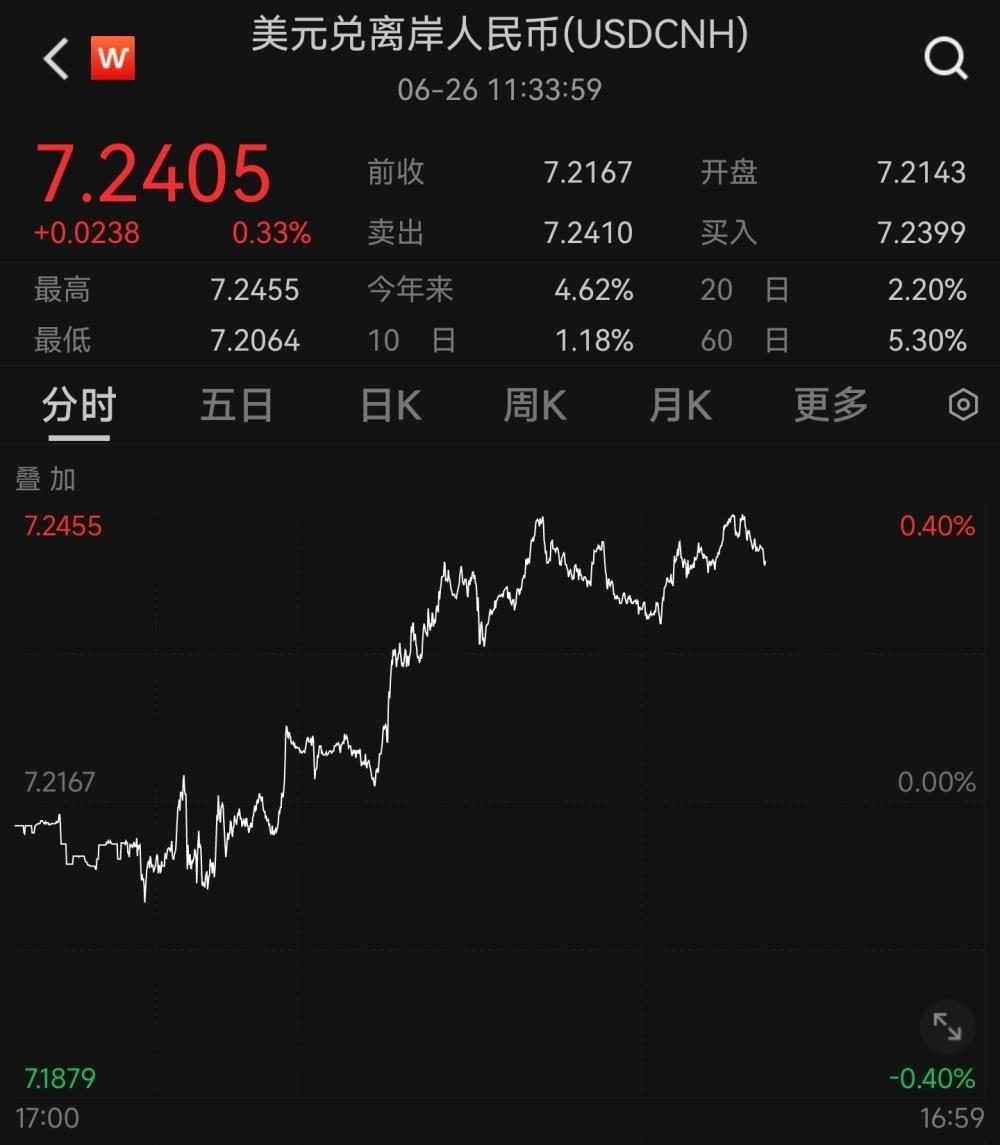Click the USDCNH title to view details
The image size is (1000, 1145).
coord(499,36)
